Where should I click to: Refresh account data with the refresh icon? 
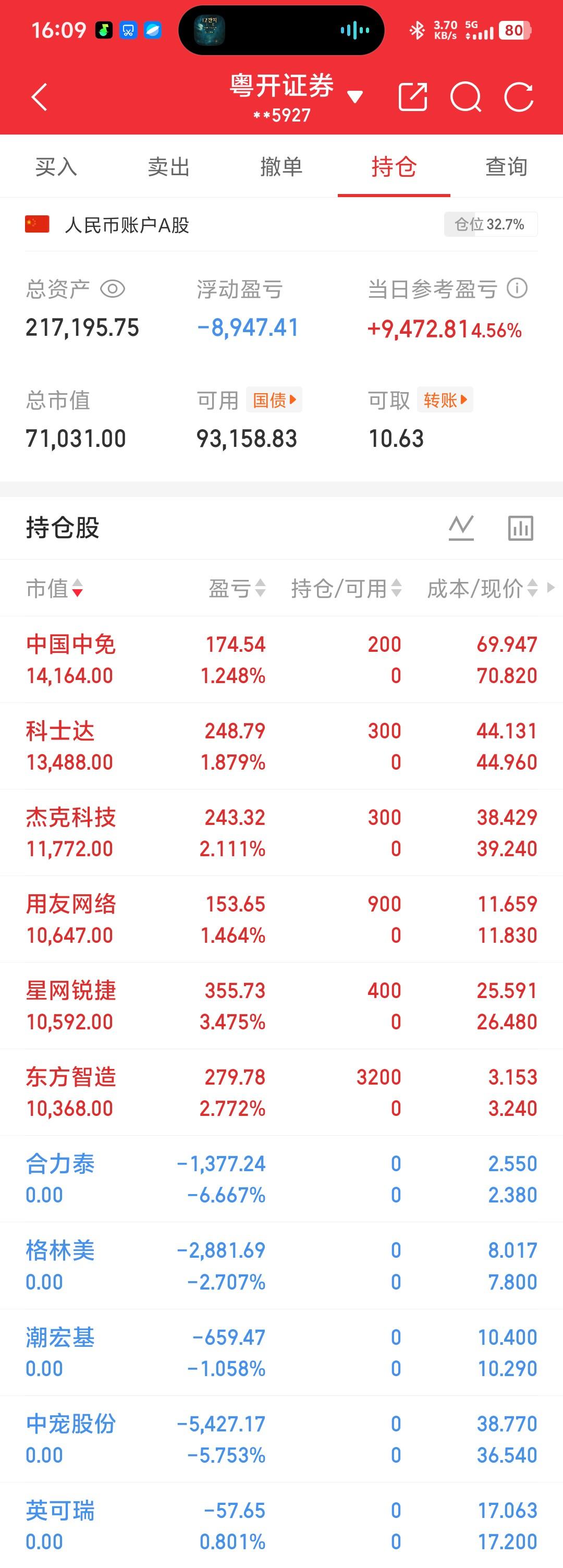(519, 97)
